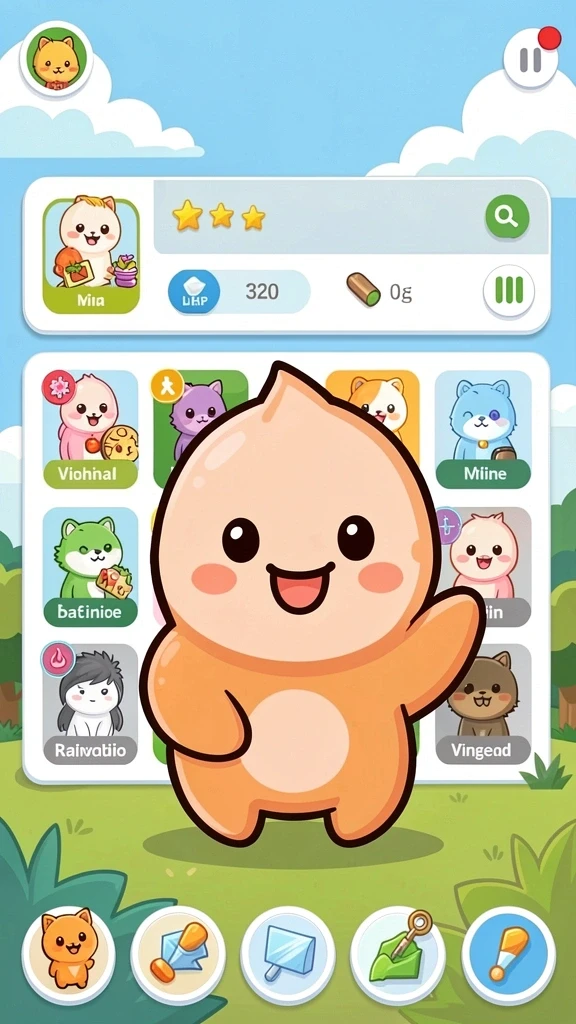The width and height of the screenshot is (576, 1024).
Task: Choose the Raiivatiio black-haired pet card
Action: [x=90, y=704]
